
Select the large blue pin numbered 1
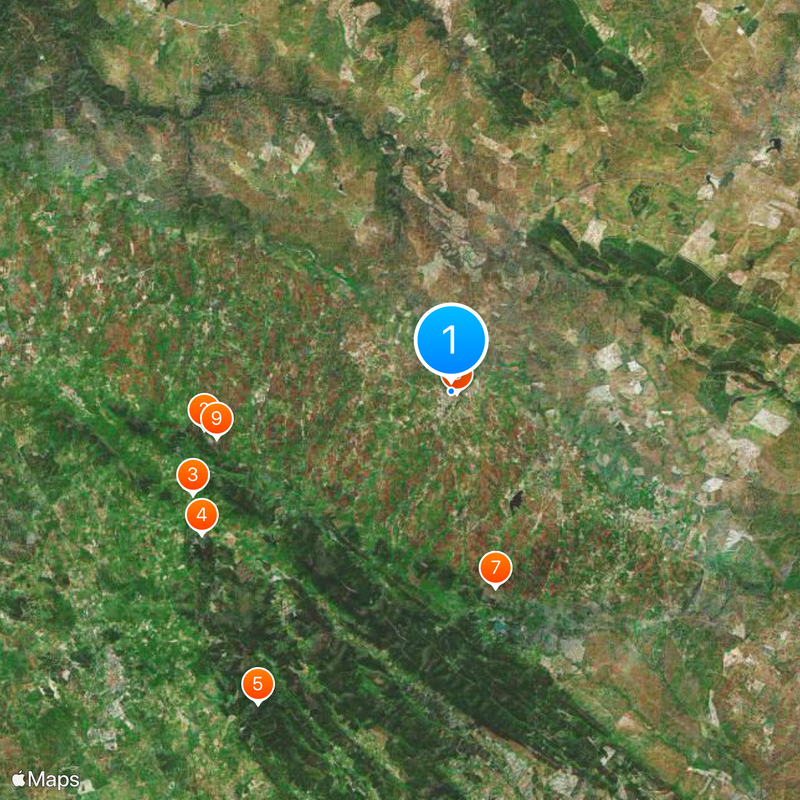pos(450,340)
